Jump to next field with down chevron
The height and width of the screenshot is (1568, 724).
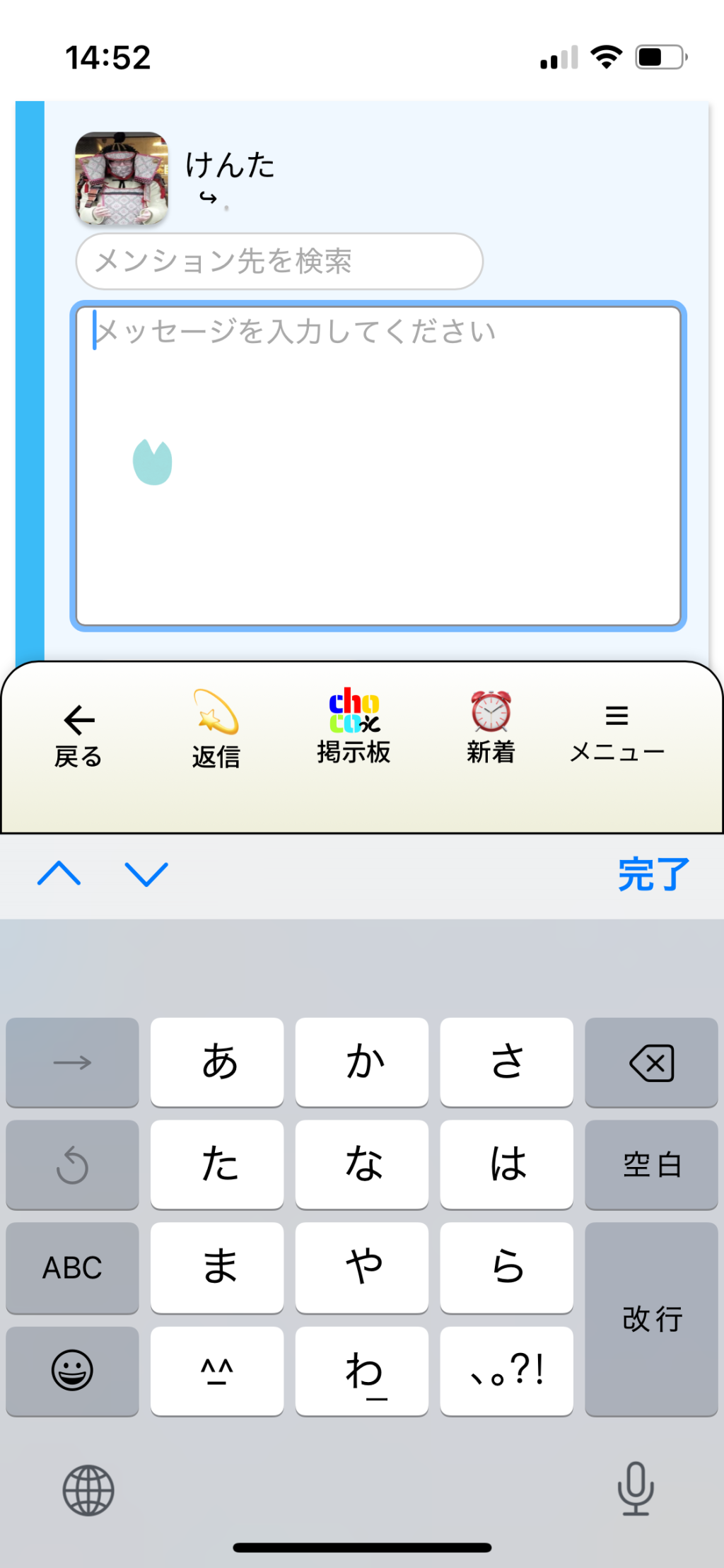[146, 874]
